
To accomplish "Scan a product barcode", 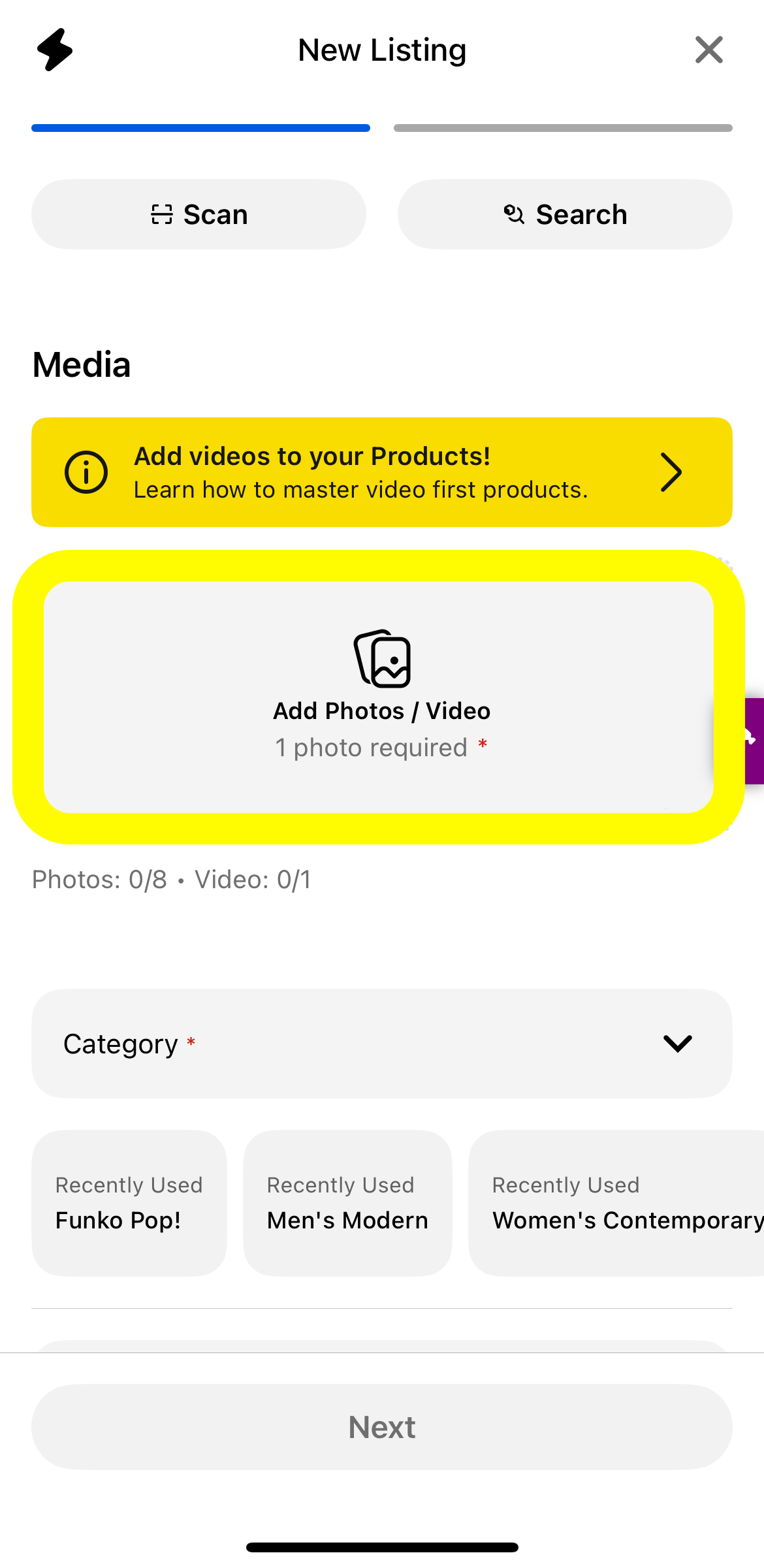I will [x=199, y=214].
